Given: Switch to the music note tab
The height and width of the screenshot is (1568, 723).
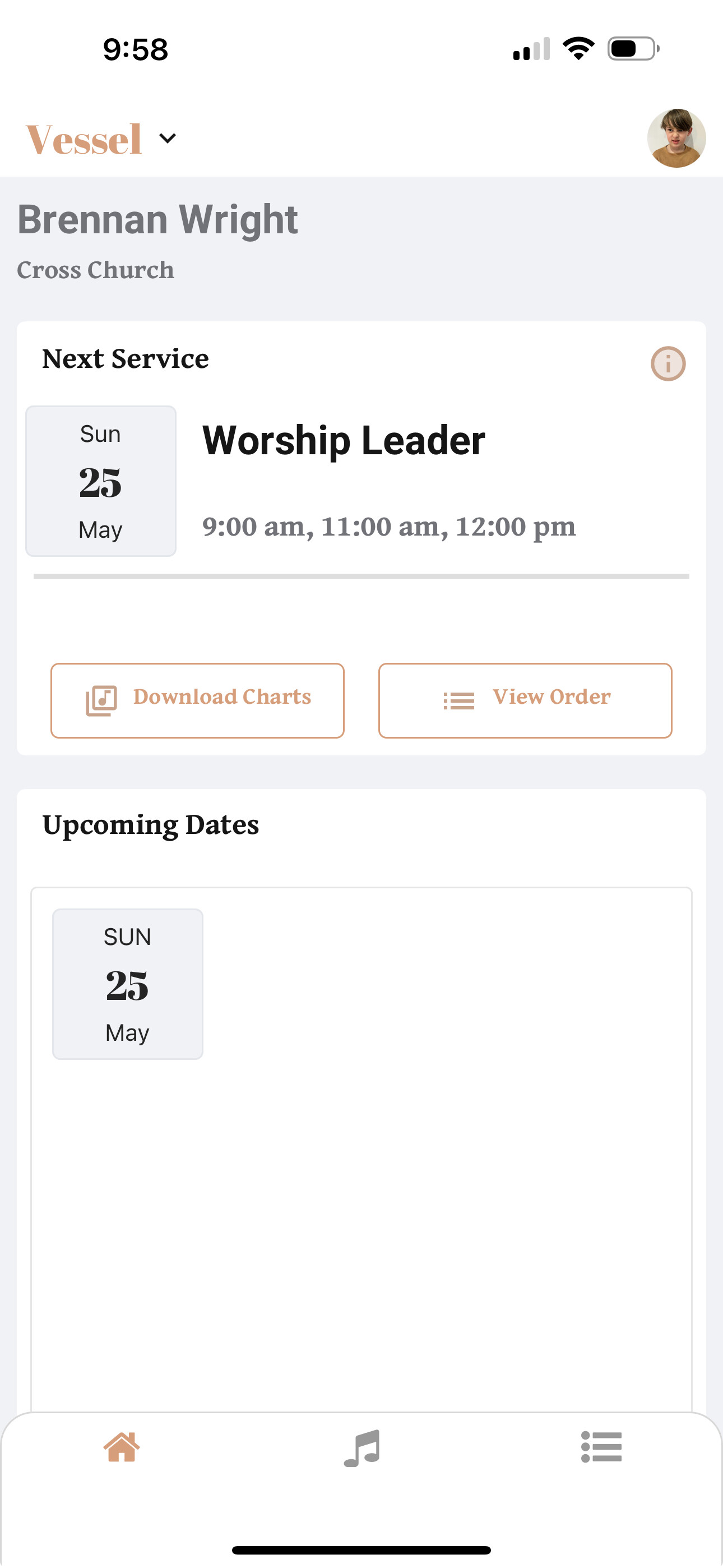Looking at the screenshot, I should point(361,1447).
